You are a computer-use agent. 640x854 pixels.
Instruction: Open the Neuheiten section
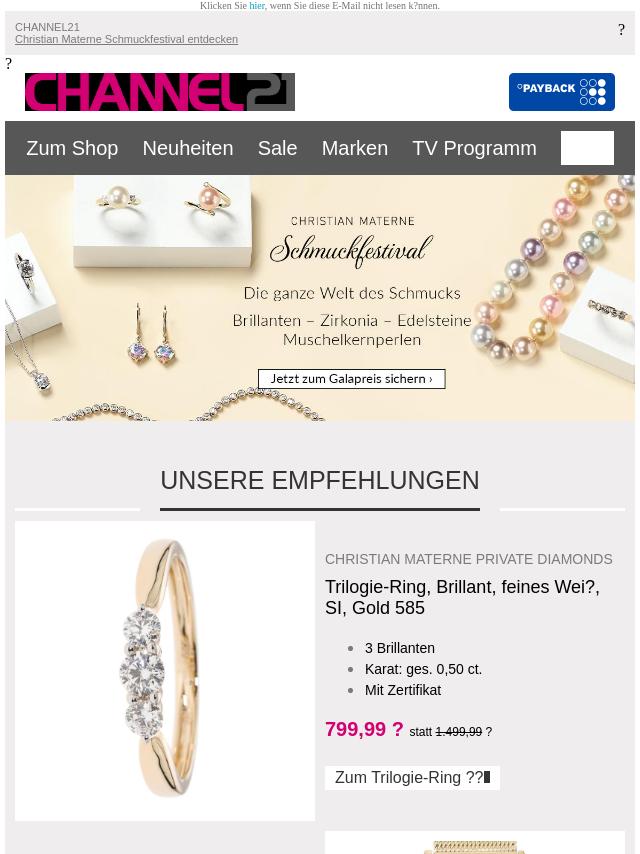coord(187,148)
